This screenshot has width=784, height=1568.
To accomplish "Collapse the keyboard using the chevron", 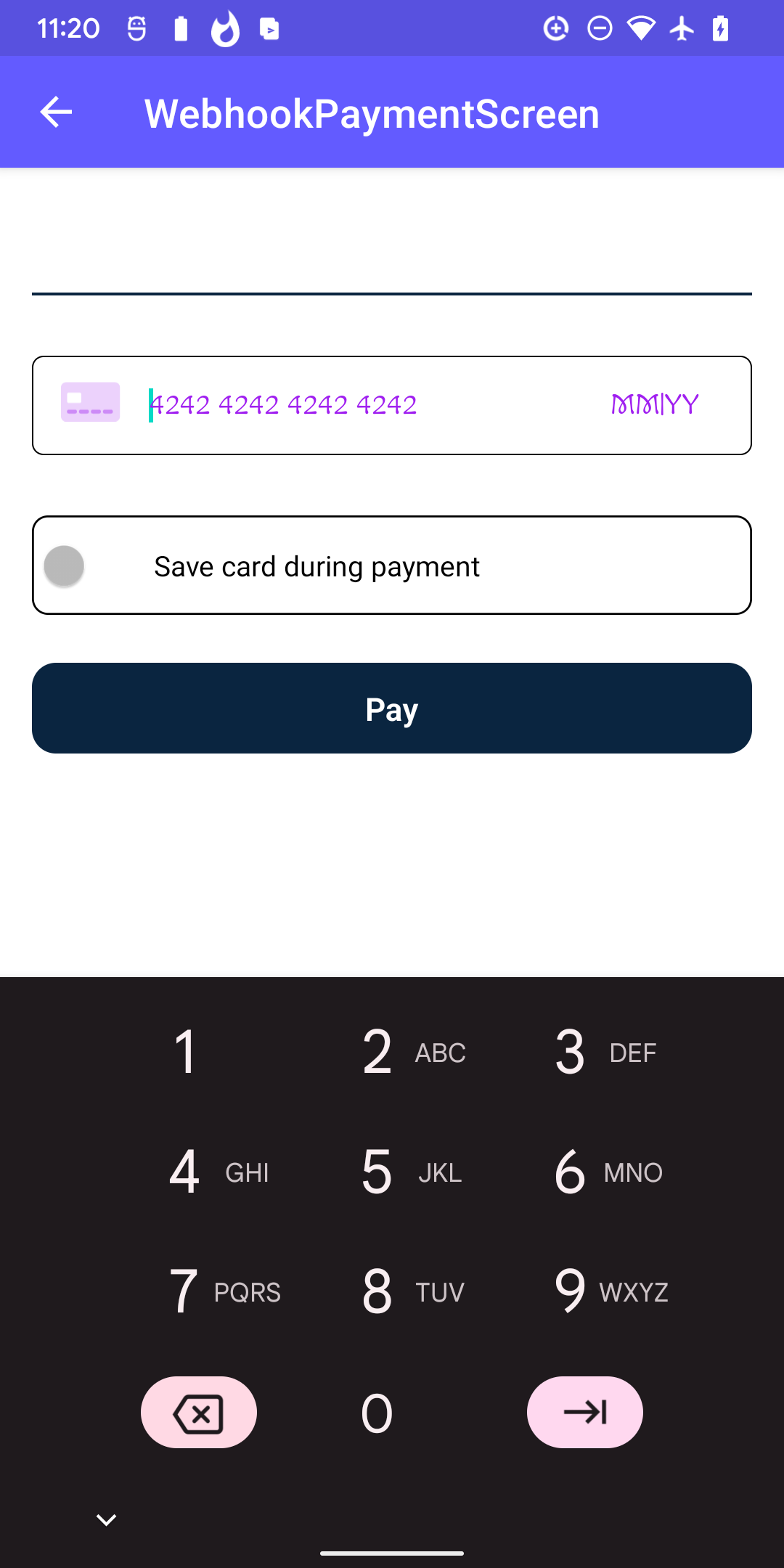I will coord(105,1519).
